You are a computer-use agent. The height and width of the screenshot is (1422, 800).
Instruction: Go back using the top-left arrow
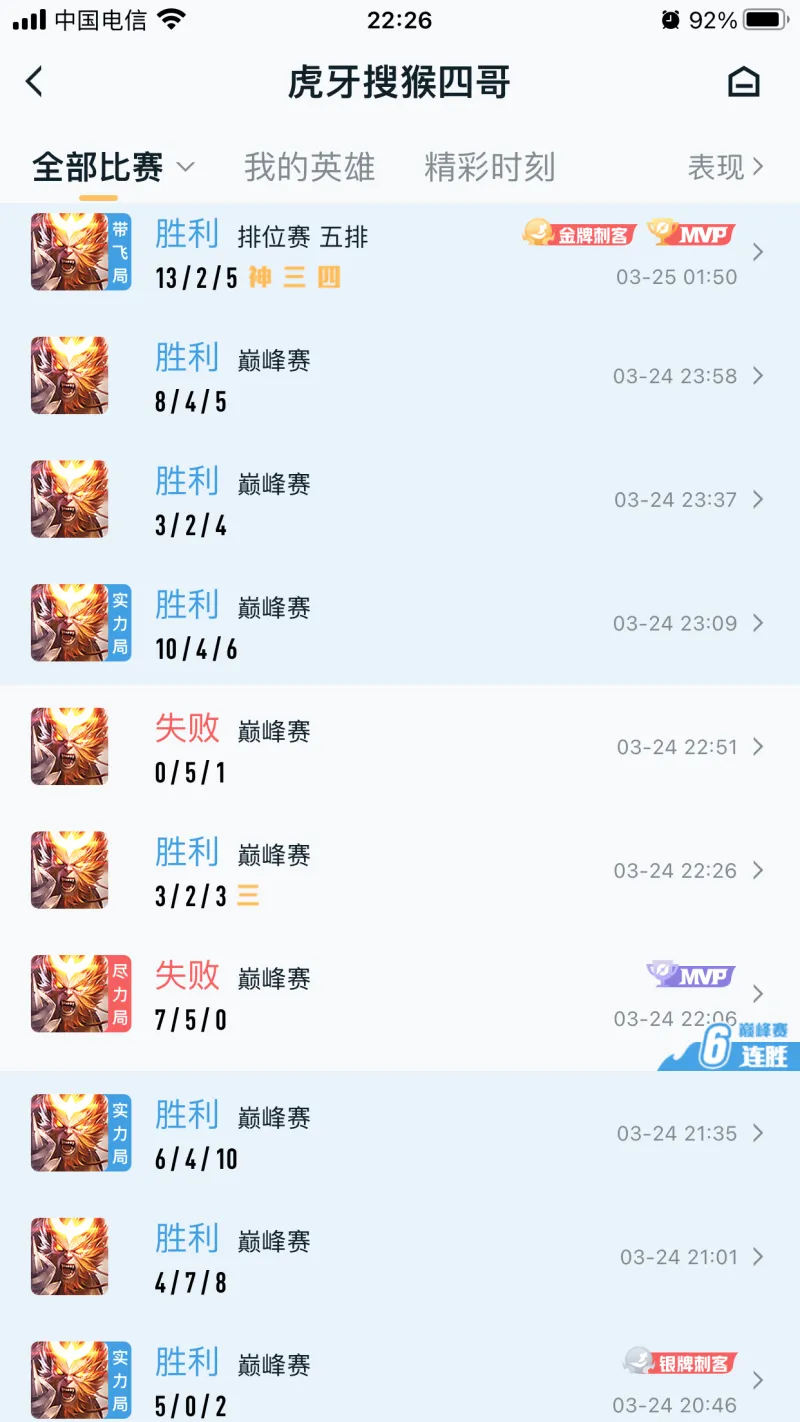(35, 82)
